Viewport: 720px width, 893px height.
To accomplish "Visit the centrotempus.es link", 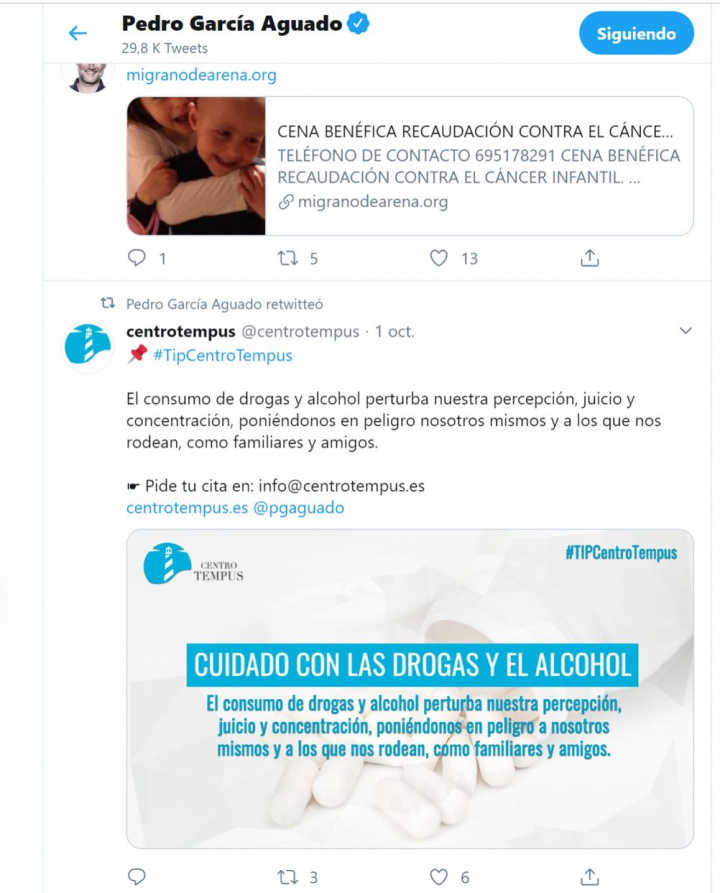I will click(187, 508).
